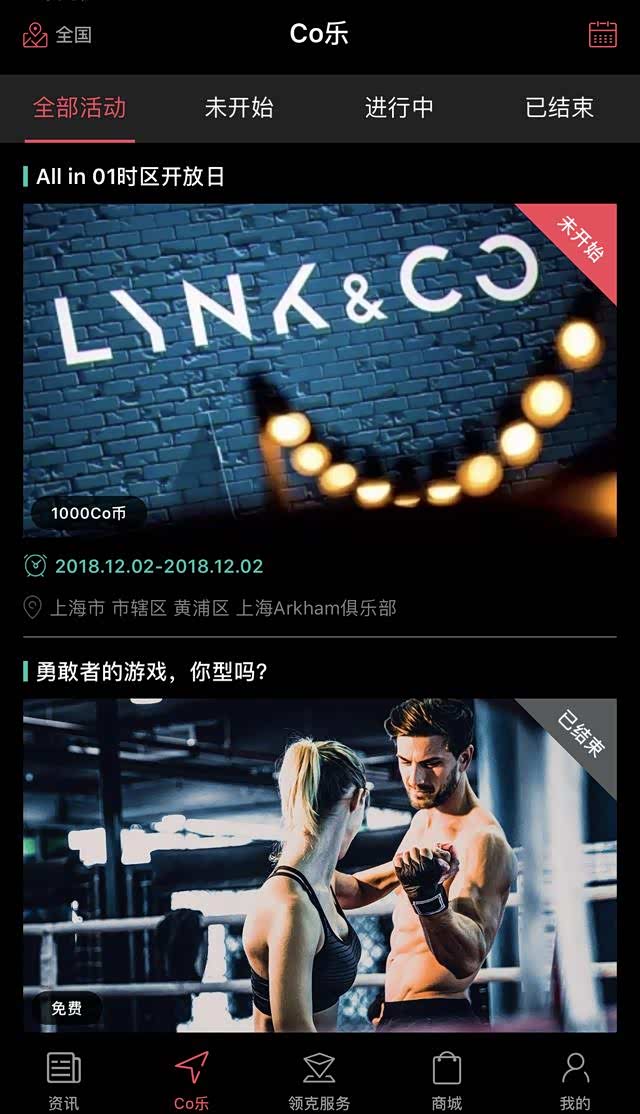
Task: Open the calendar icon
Action: point(603,34)
